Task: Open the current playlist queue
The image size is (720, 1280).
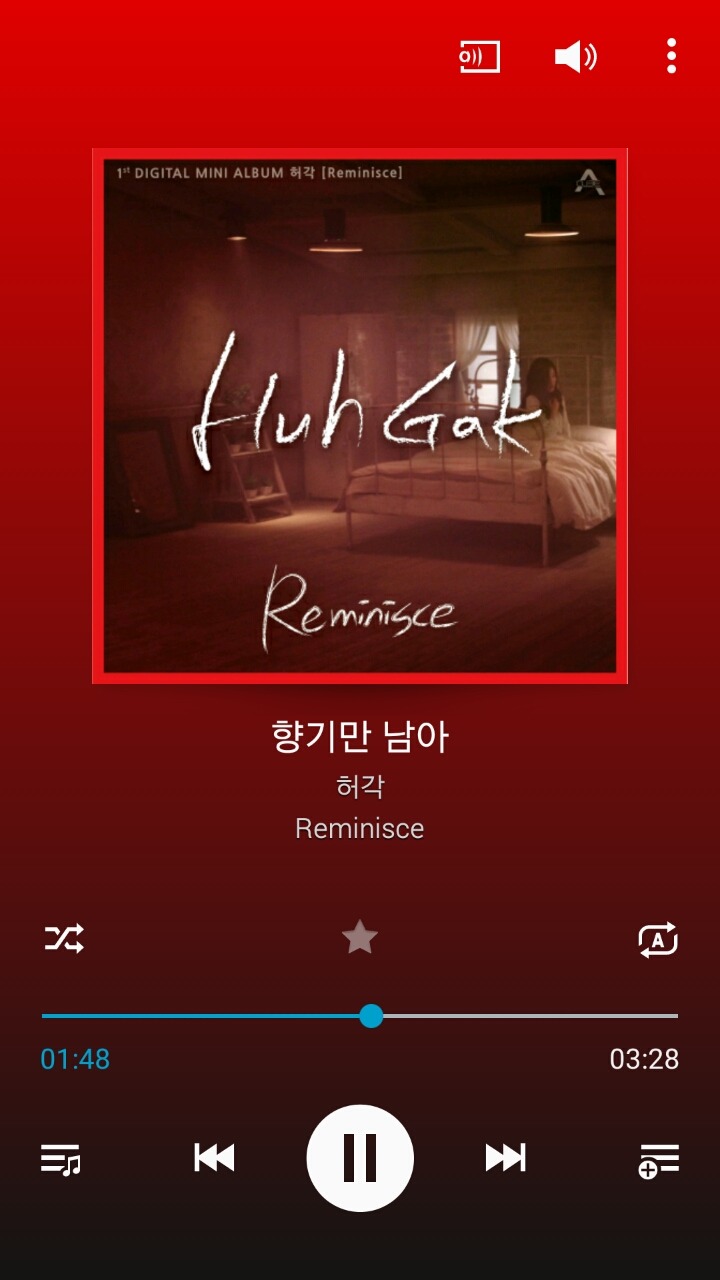Action: [60, 1158]
